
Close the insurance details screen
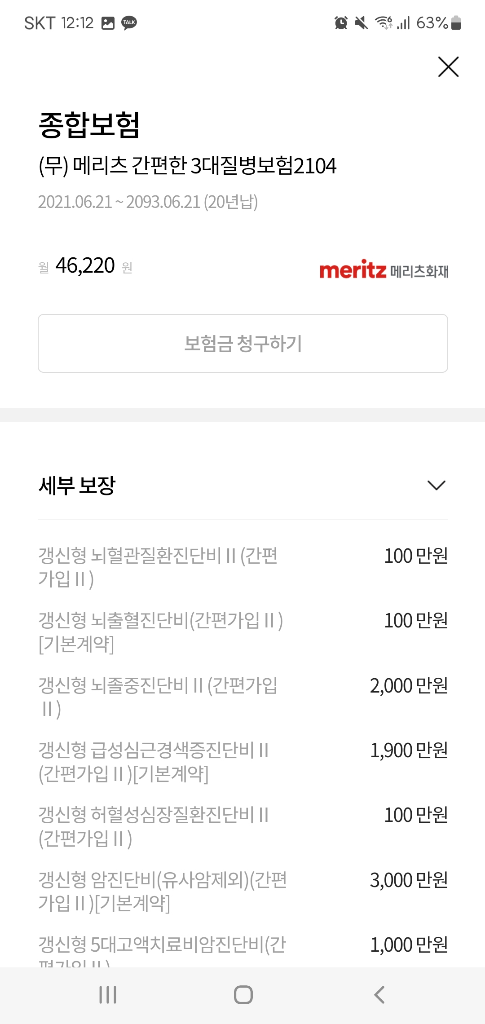[448, 67]
